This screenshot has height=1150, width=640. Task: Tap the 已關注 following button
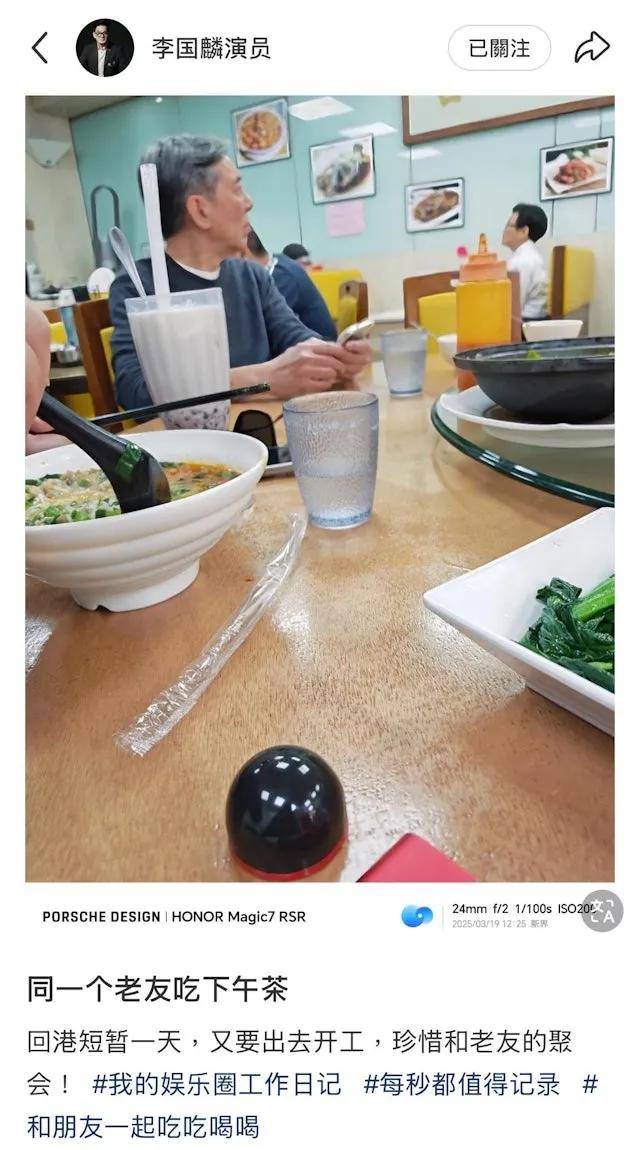tap(499, 47)
